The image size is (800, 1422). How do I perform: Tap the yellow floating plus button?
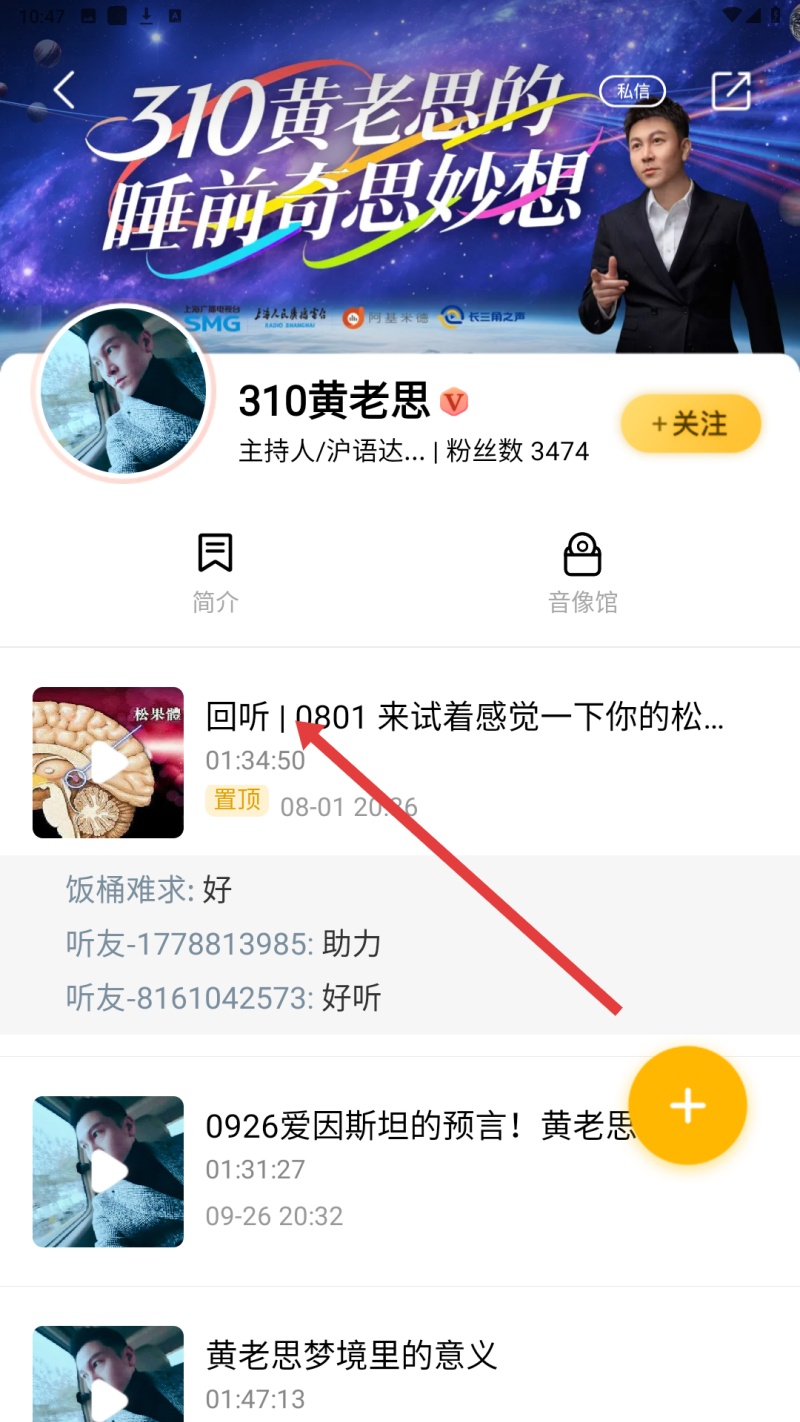(x=687, y=1105)
